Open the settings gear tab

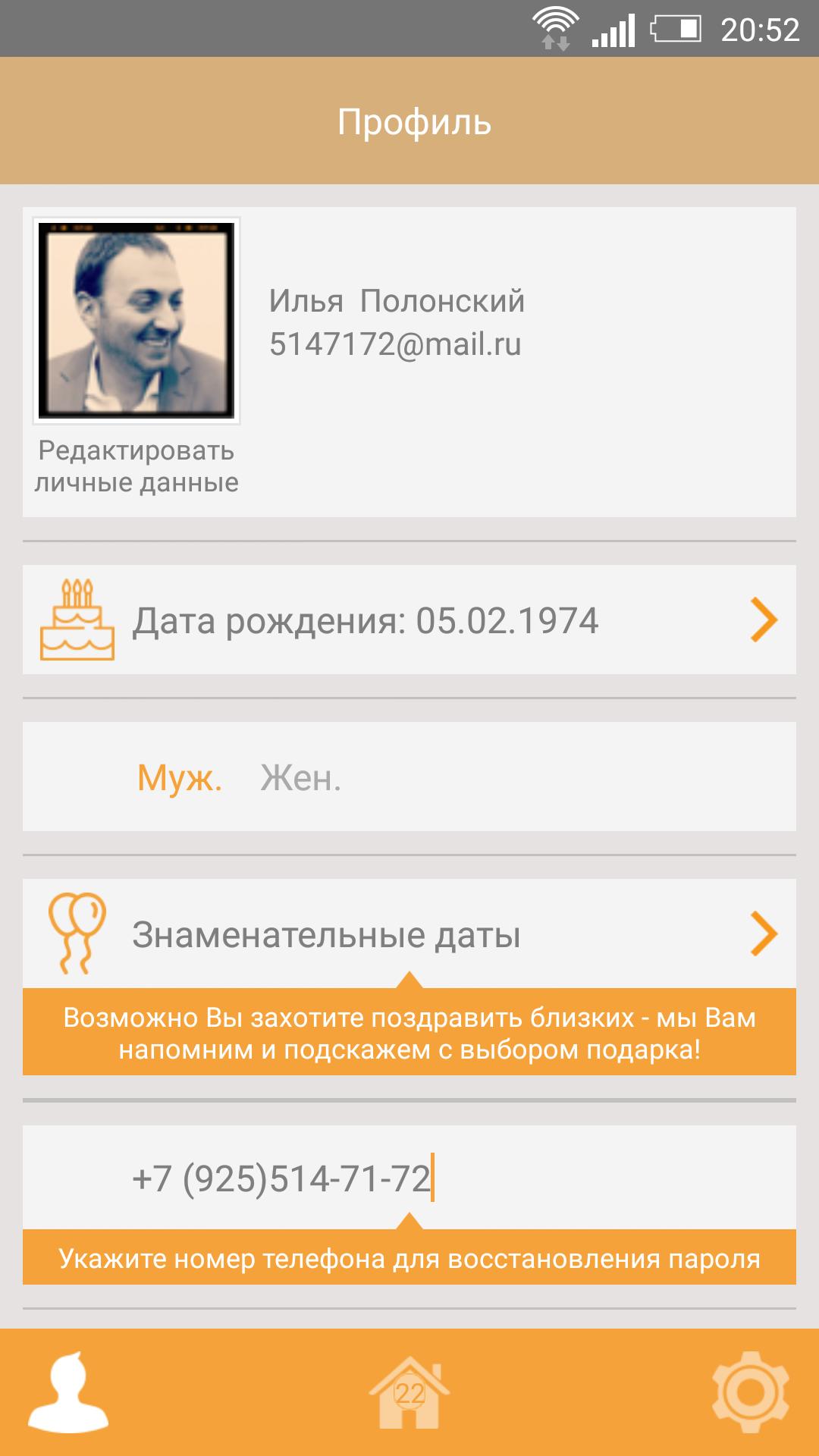click(x=751, y=1392)
